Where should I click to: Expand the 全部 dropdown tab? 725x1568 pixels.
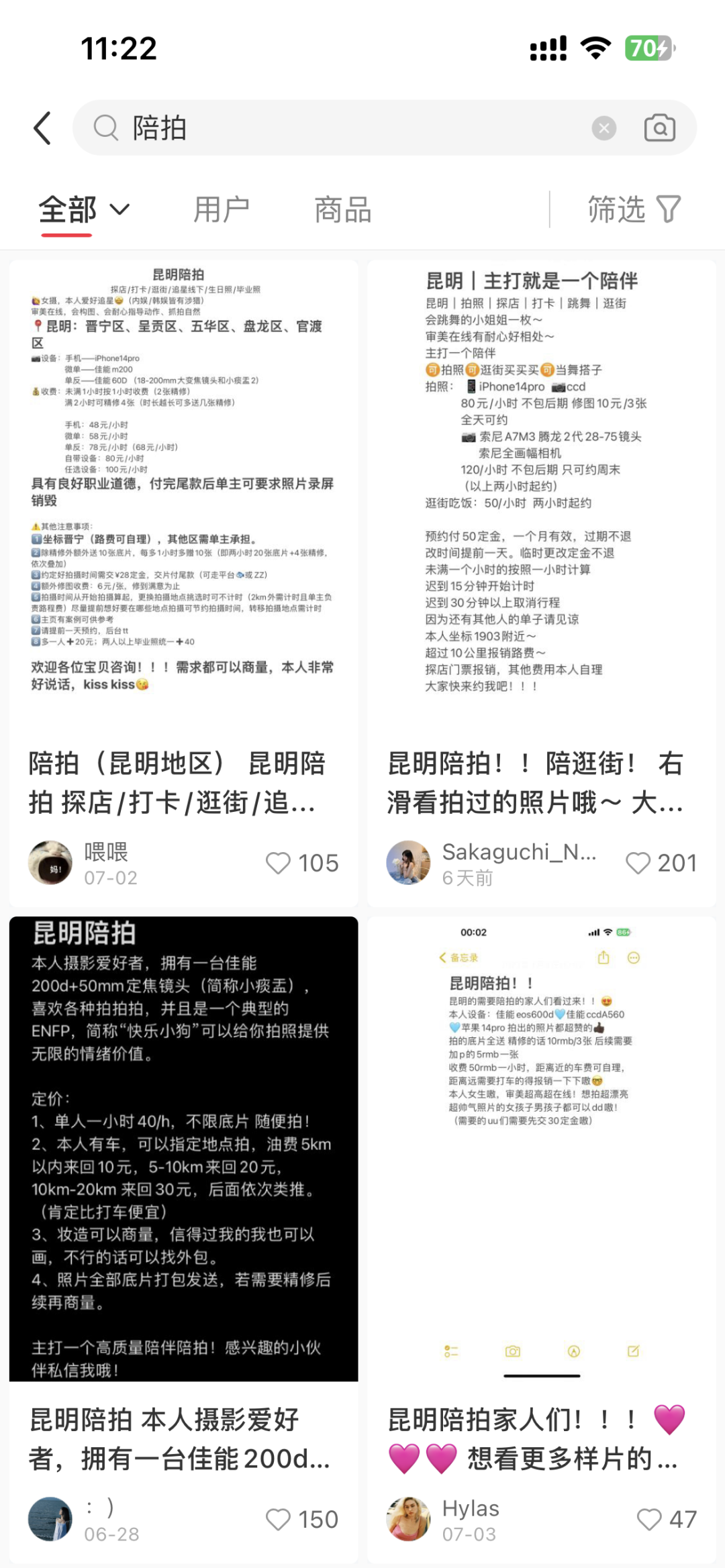83,210
